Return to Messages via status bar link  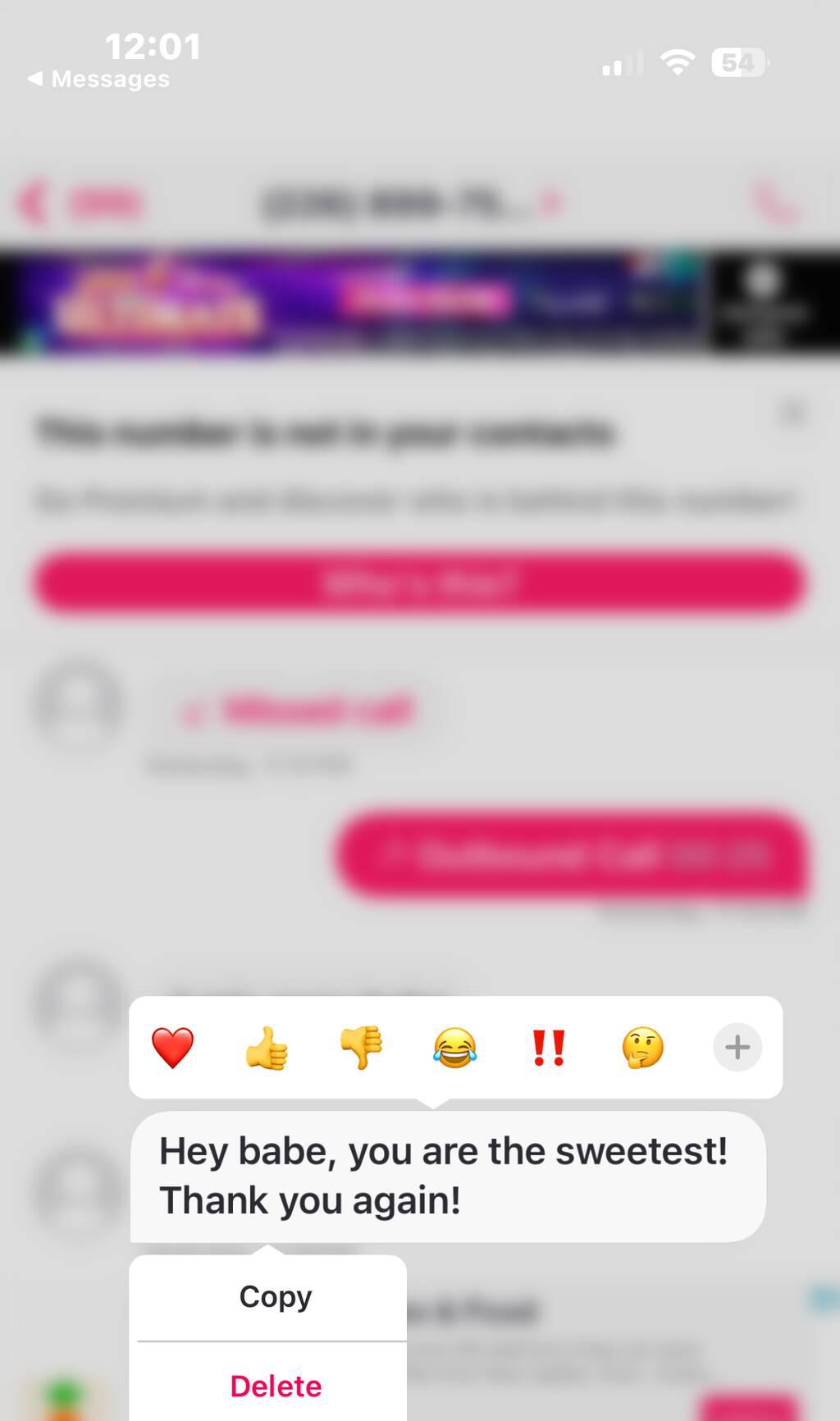click(x=98, y=80)
